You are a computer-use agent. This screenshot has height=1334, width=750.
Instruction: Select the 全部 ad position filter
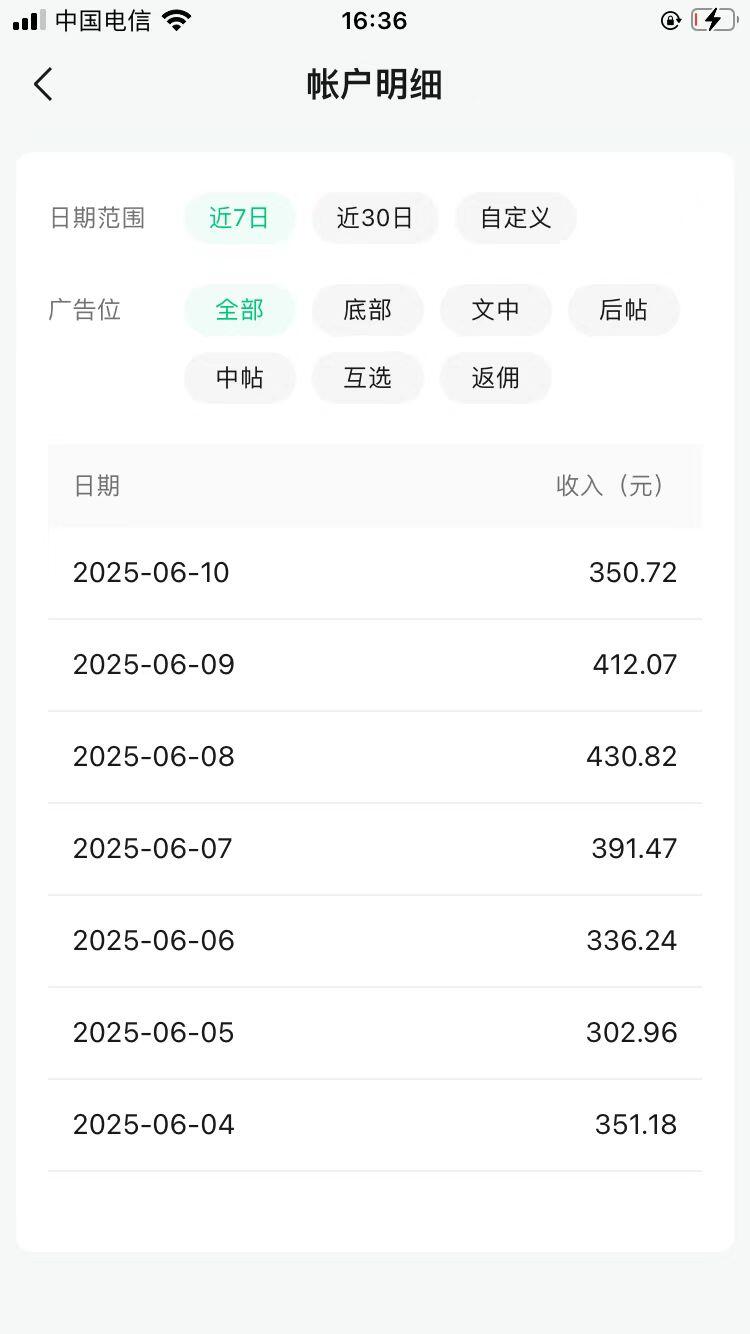[x=240, y=310]
